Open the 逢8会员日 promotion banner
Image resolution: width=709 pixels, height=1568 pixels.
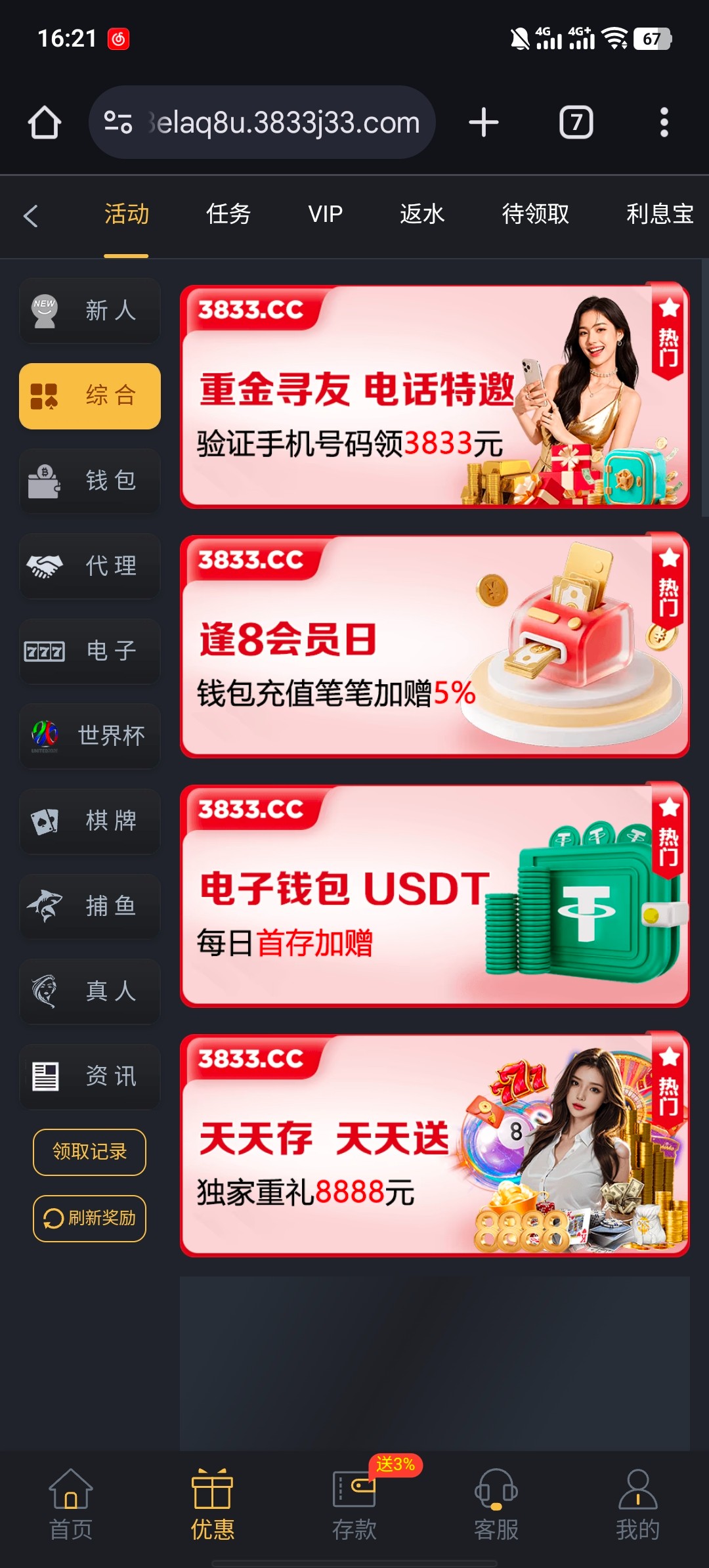(x=435, y=646)
